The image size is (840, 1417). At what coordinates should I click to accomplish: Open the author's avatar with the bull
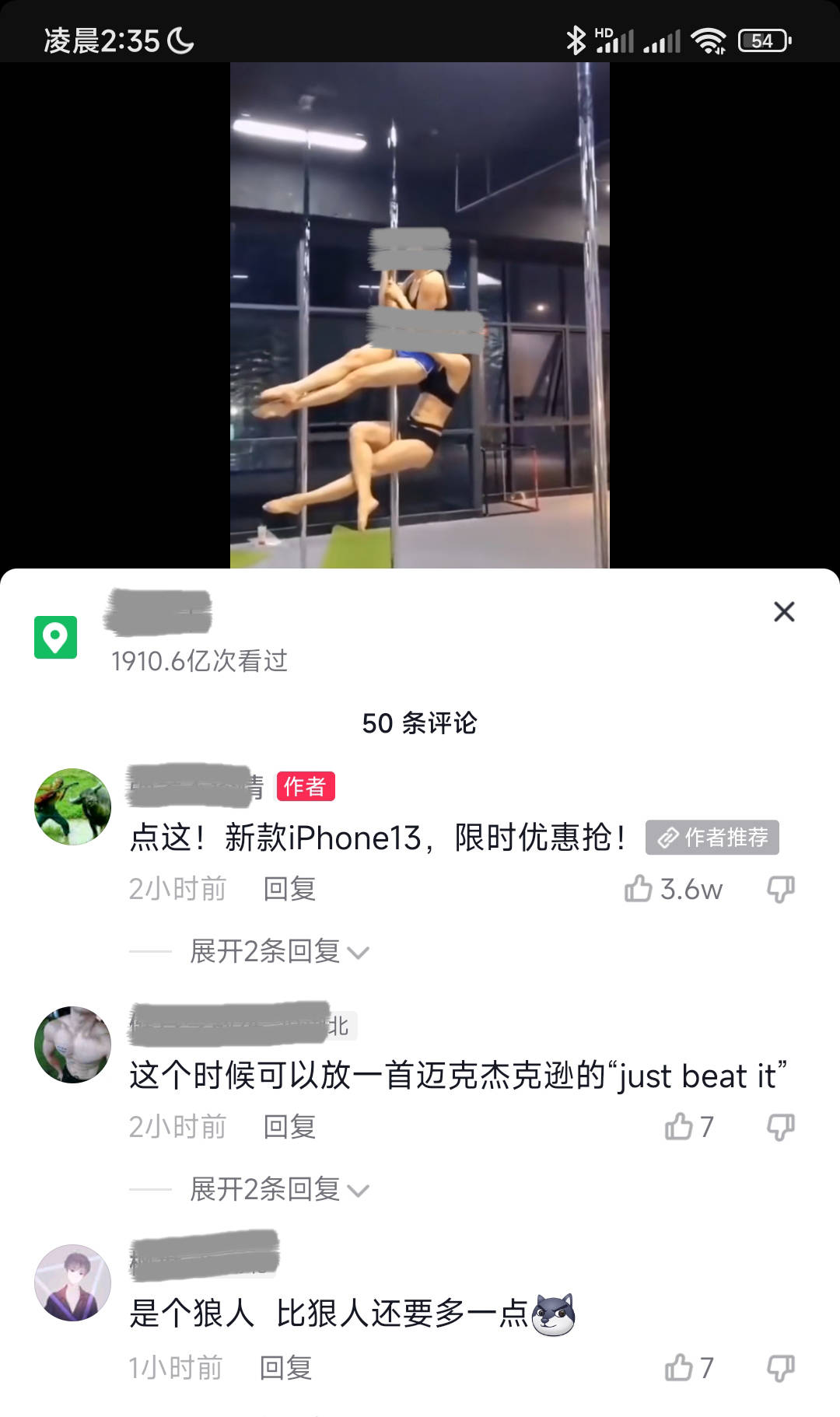(73, 807)
